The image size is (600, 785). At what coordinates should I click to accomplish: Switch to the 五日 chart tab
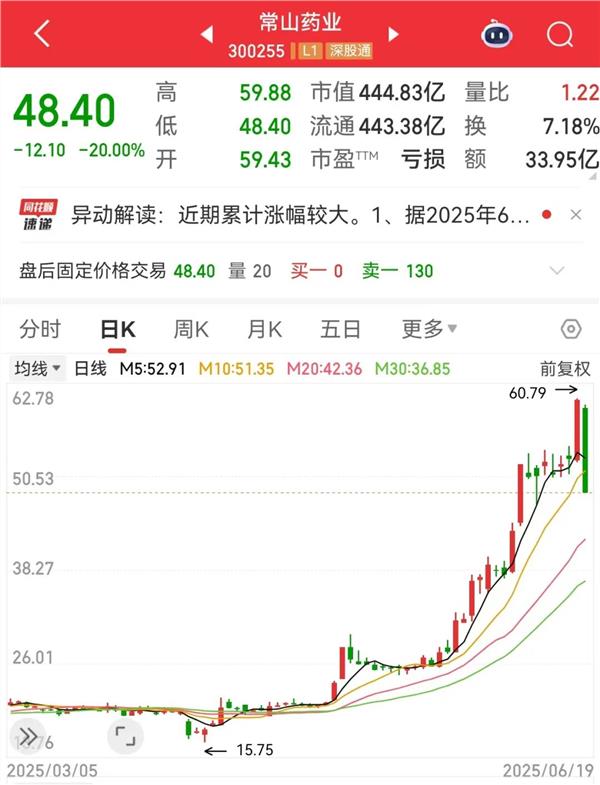340,329
